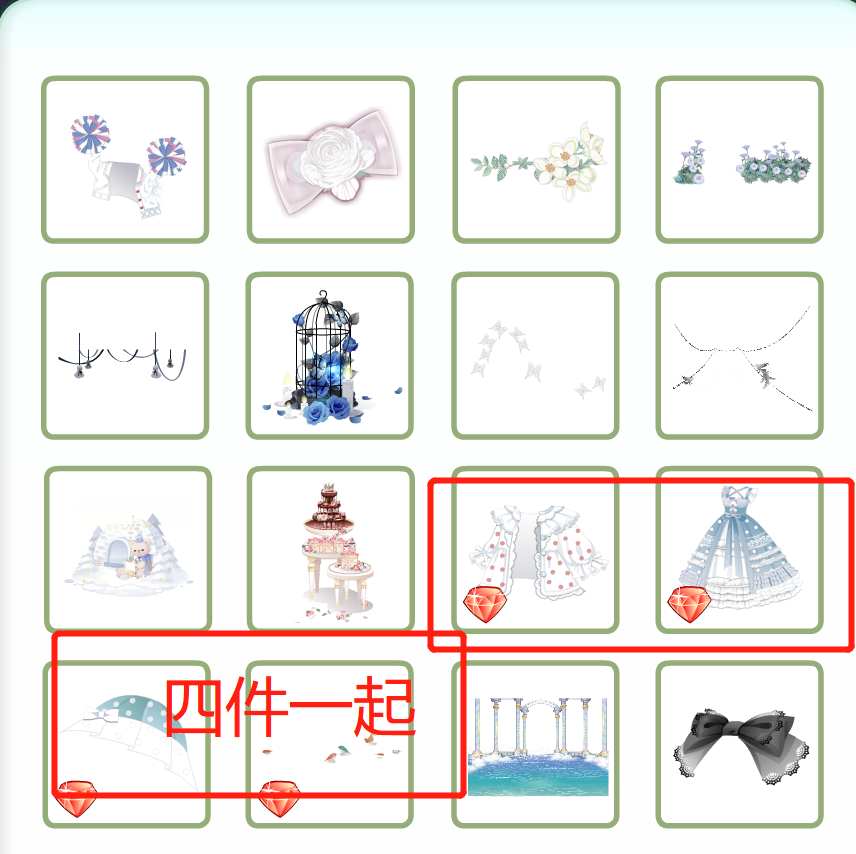This screenshot has width=856, height=854.
Task: Open the marble columns water background
Action: 536,745
